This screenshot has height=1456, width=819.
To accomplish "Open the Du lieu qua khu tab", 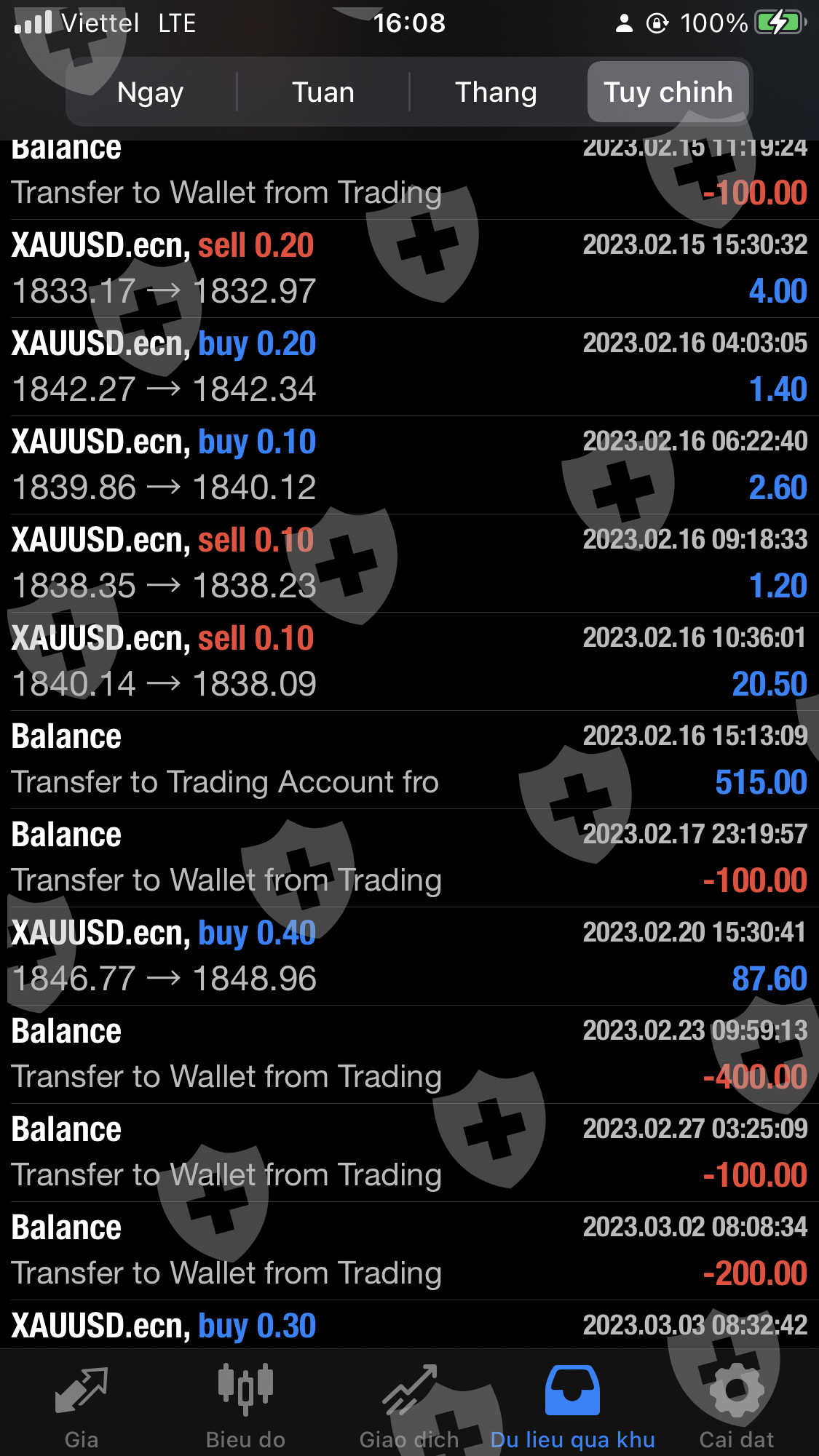I will 572,1404.
